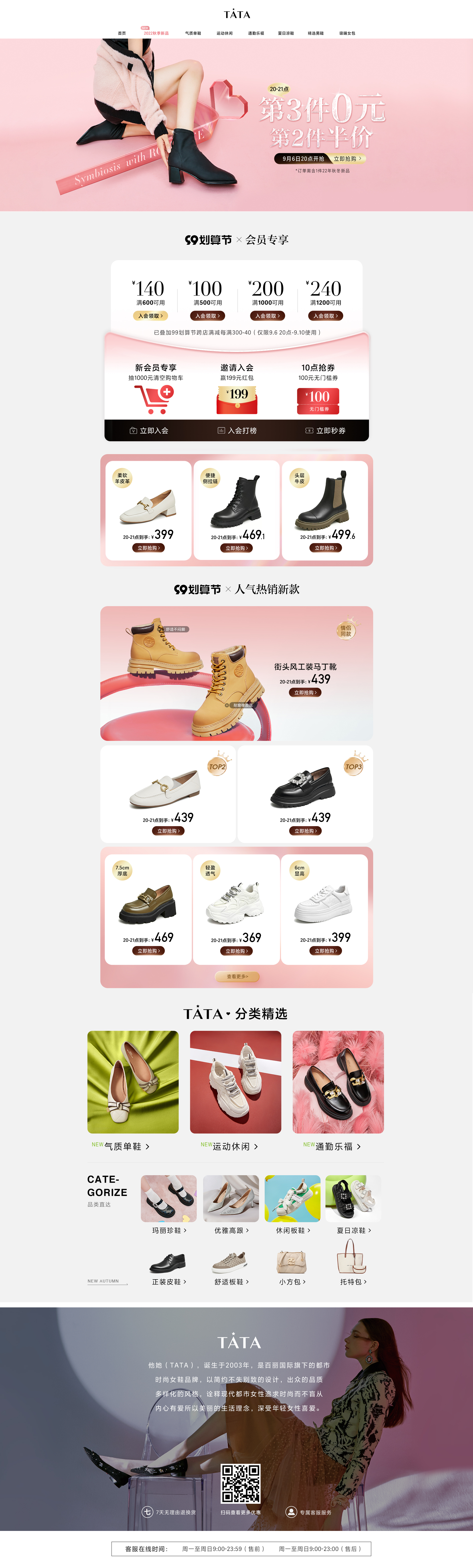
Task: Buy the ¥399 柔软羊皮革 loafers
Action: (149, 548)
